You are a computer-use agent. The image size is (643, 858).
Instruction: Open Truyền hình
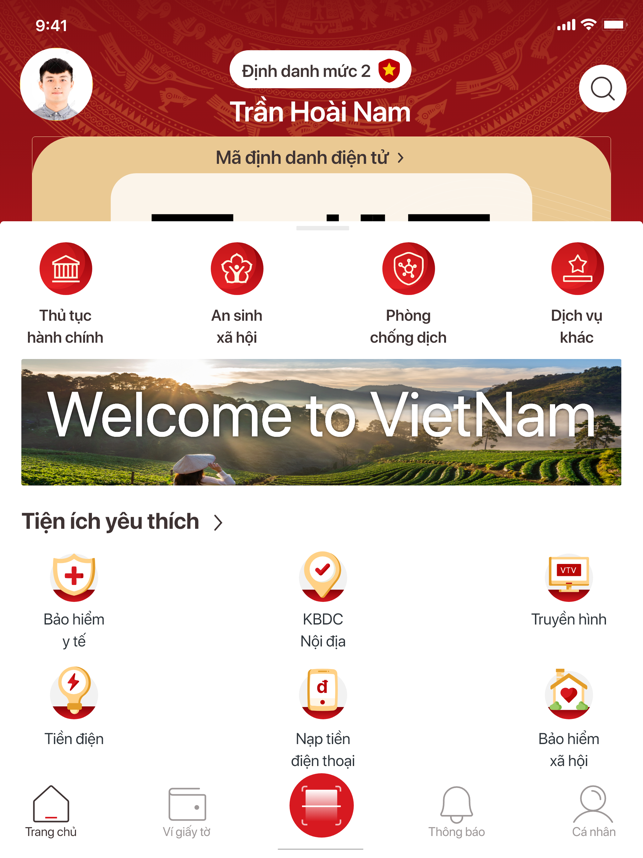pos(569,578)
